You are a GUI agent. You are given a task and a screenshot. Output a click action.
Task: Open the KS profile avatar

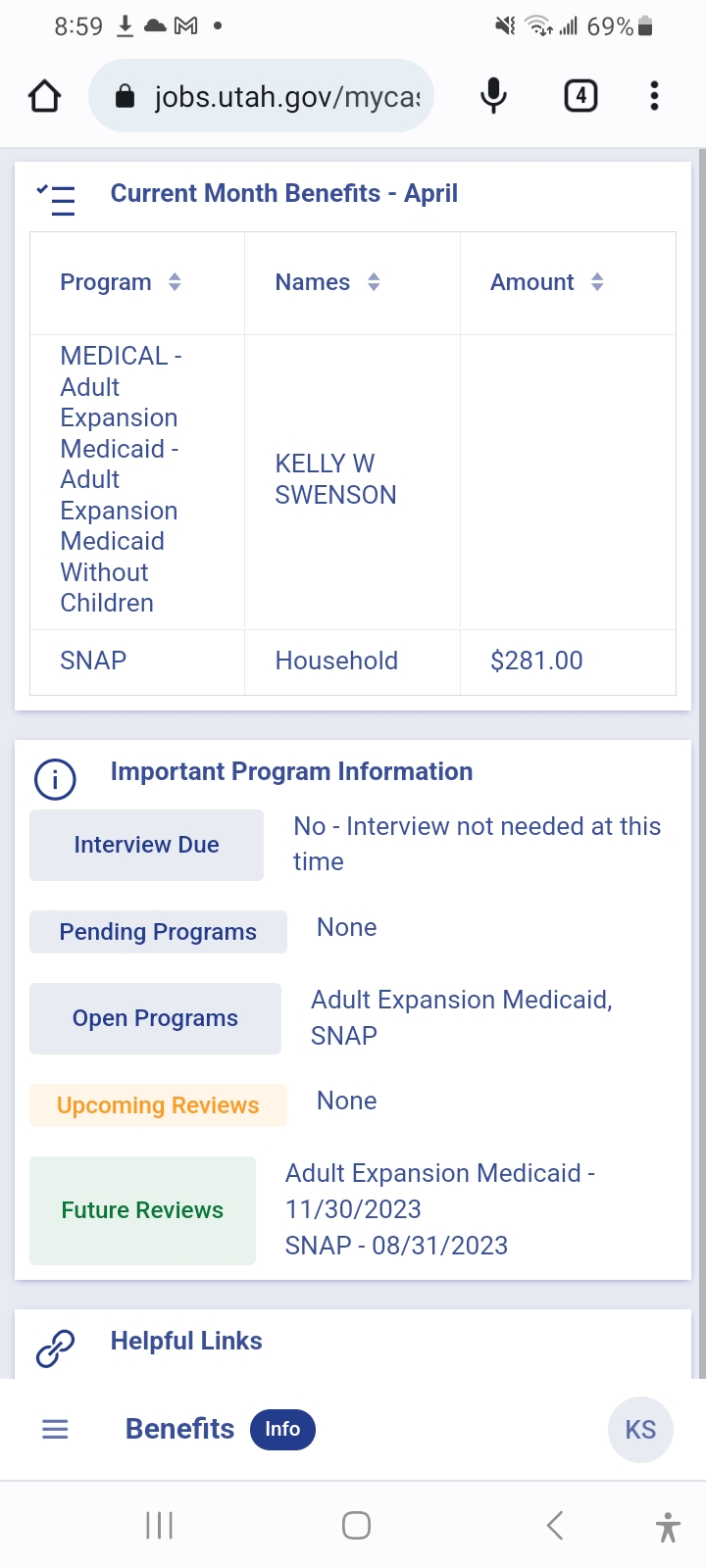640,1430
